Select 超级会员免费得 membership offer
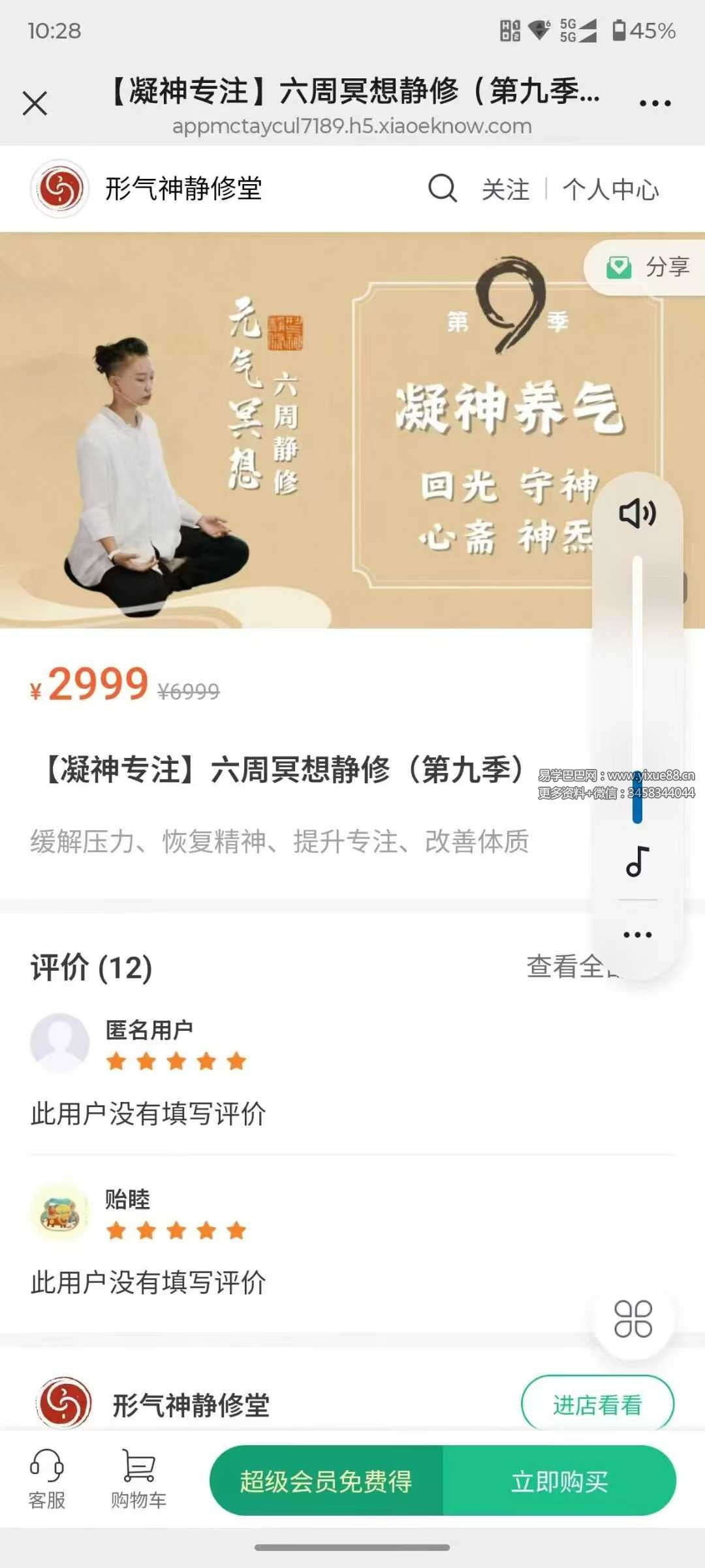This screenshot has height=1568, width=705. coord(326,1481)
